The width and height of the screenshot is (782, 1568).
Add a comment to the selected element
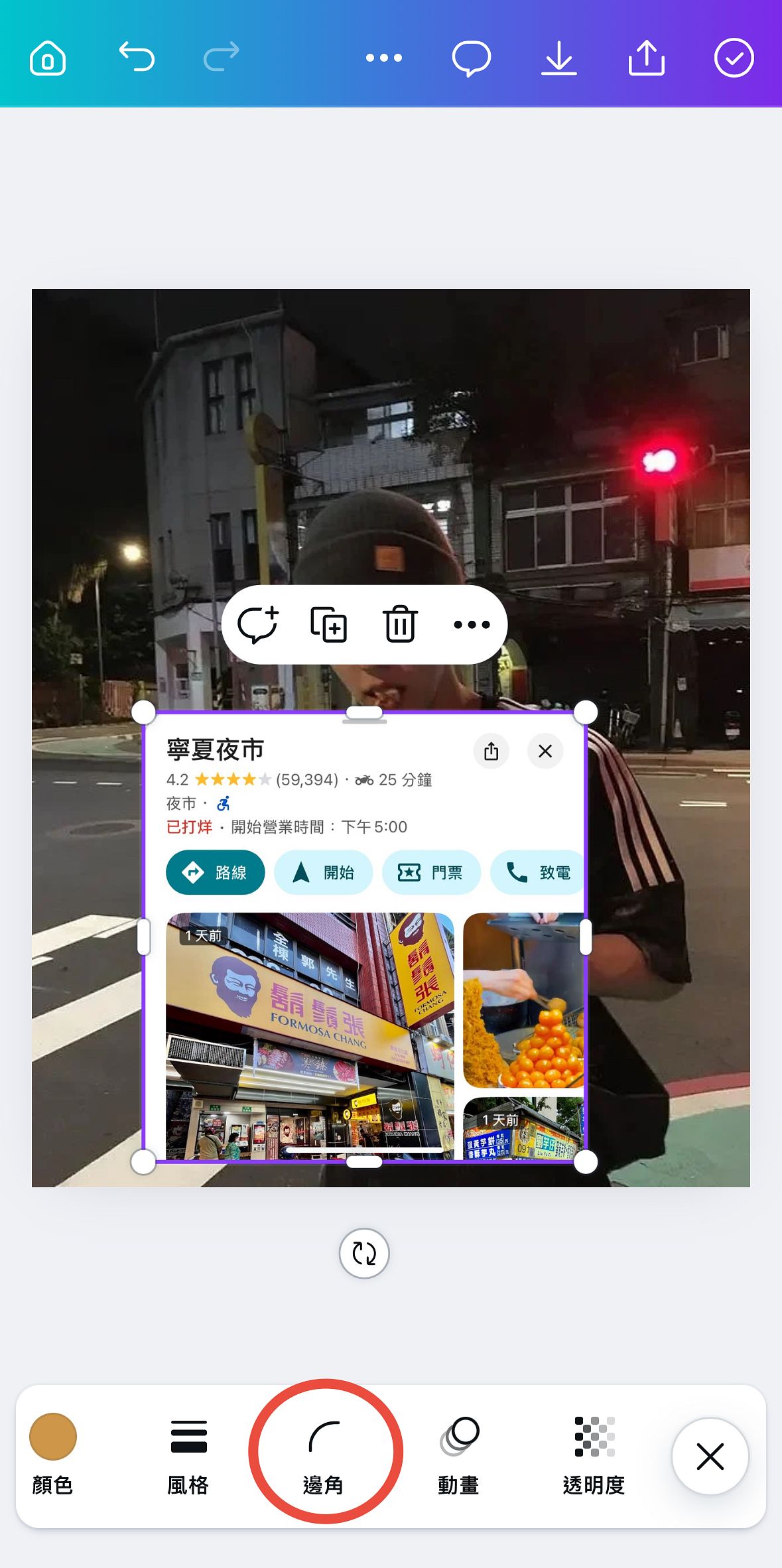pyautogui.click(x=258, y=624)
